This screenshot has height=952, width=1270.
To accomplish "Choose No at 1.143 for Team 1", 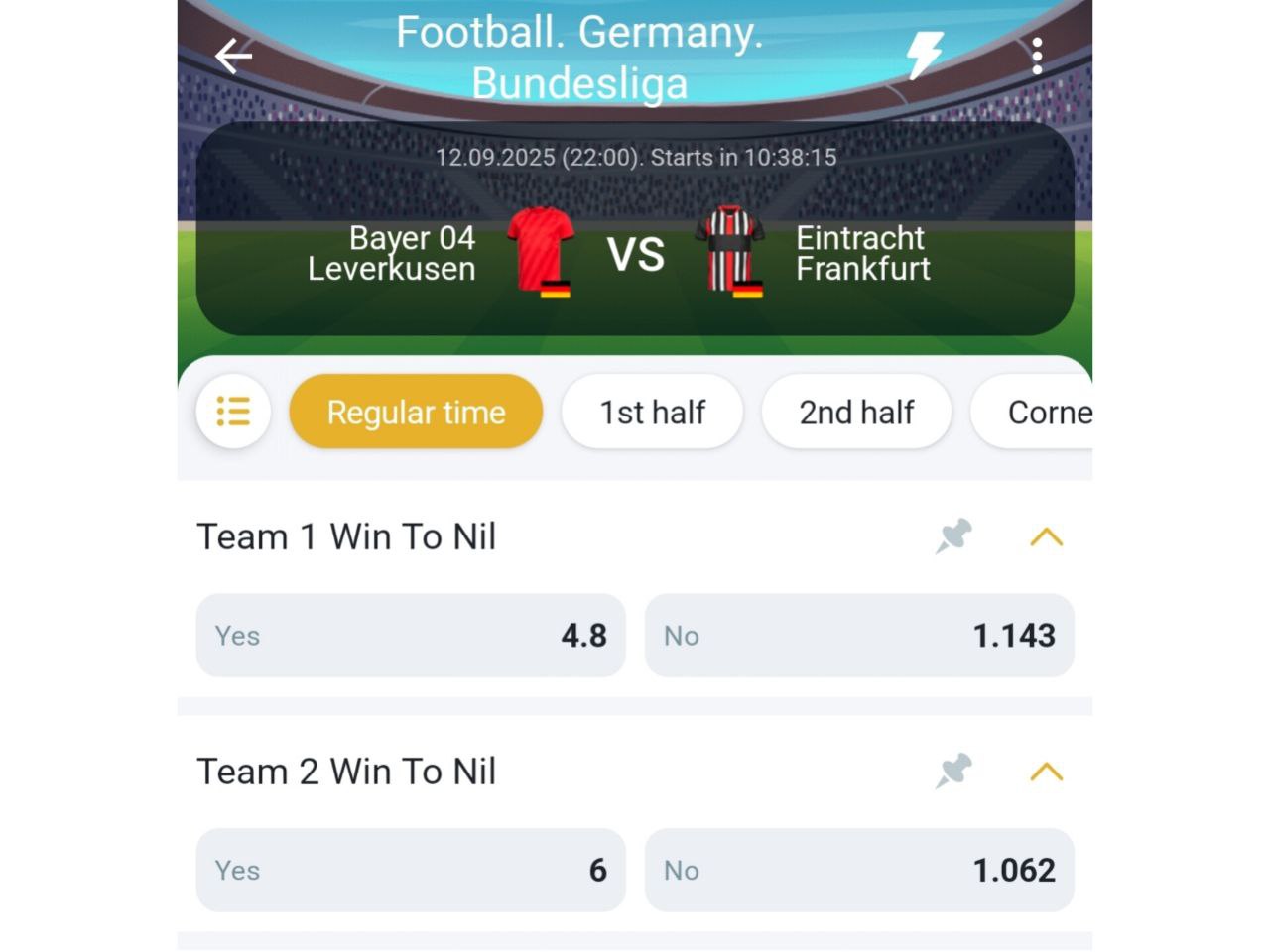I will pyautogui.click(x=859, y=636).
